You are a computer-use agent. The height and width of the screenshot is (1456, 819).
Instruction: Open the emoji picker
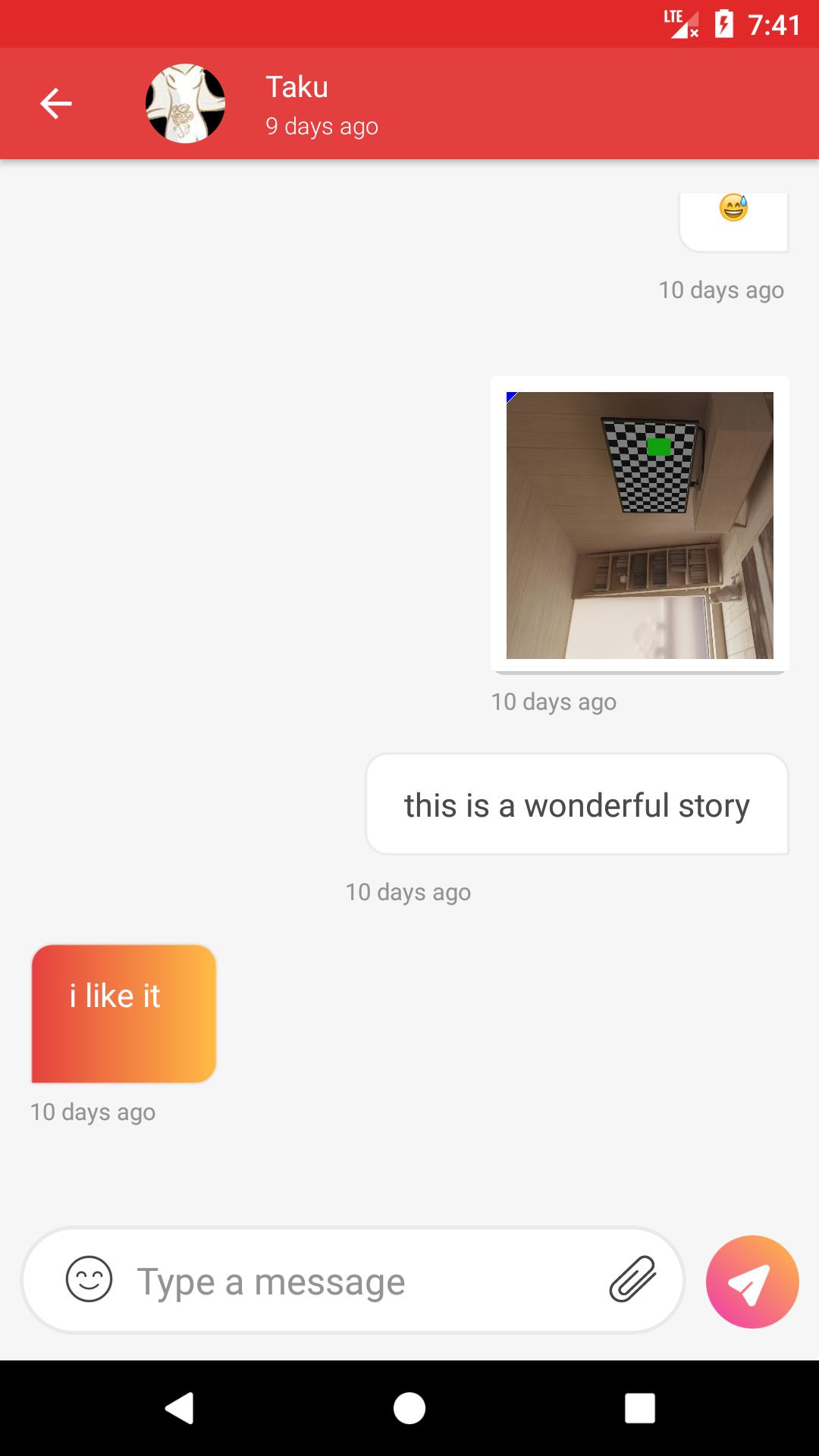pos(89,1279)
